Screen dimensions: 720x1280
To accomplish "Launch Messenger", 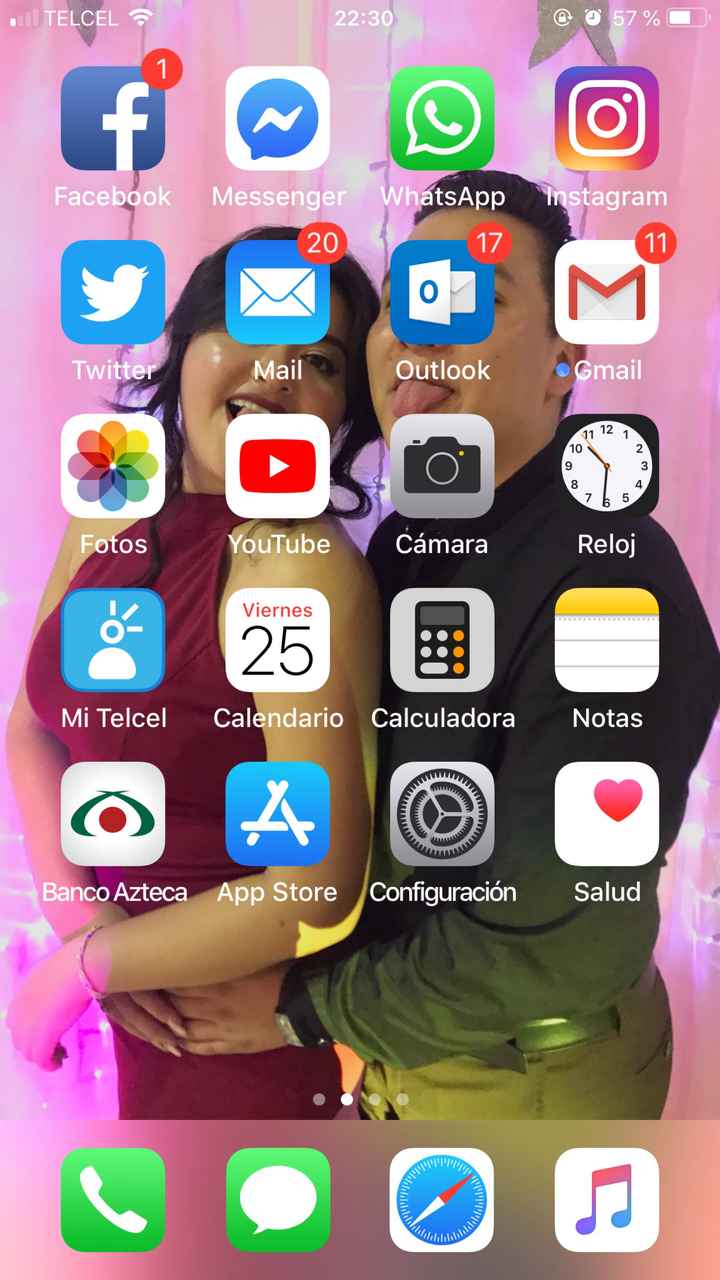I will 278,118.
